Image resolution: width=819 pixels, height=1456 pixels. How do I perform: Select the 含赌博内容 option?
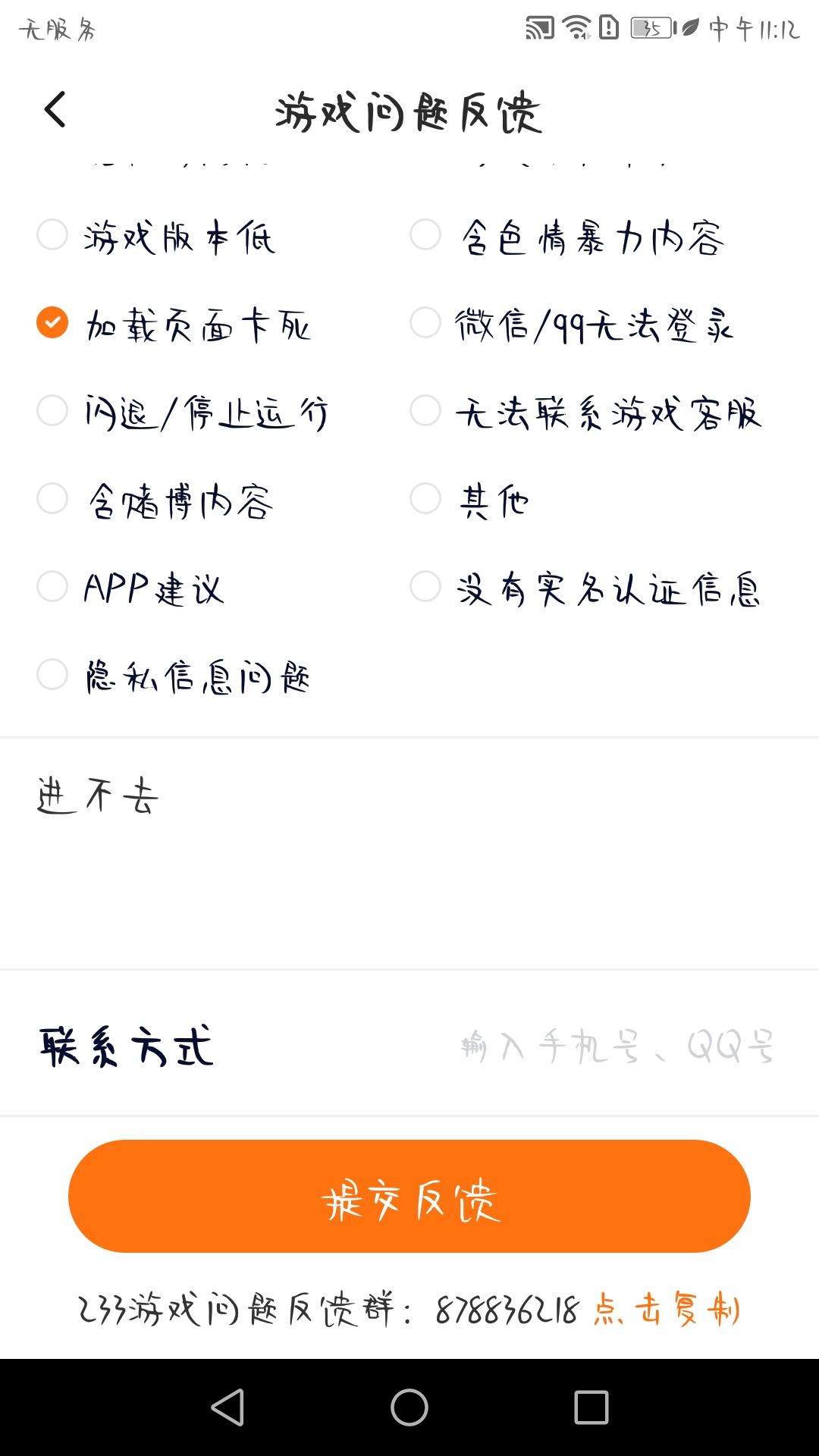tap(52, 499)
